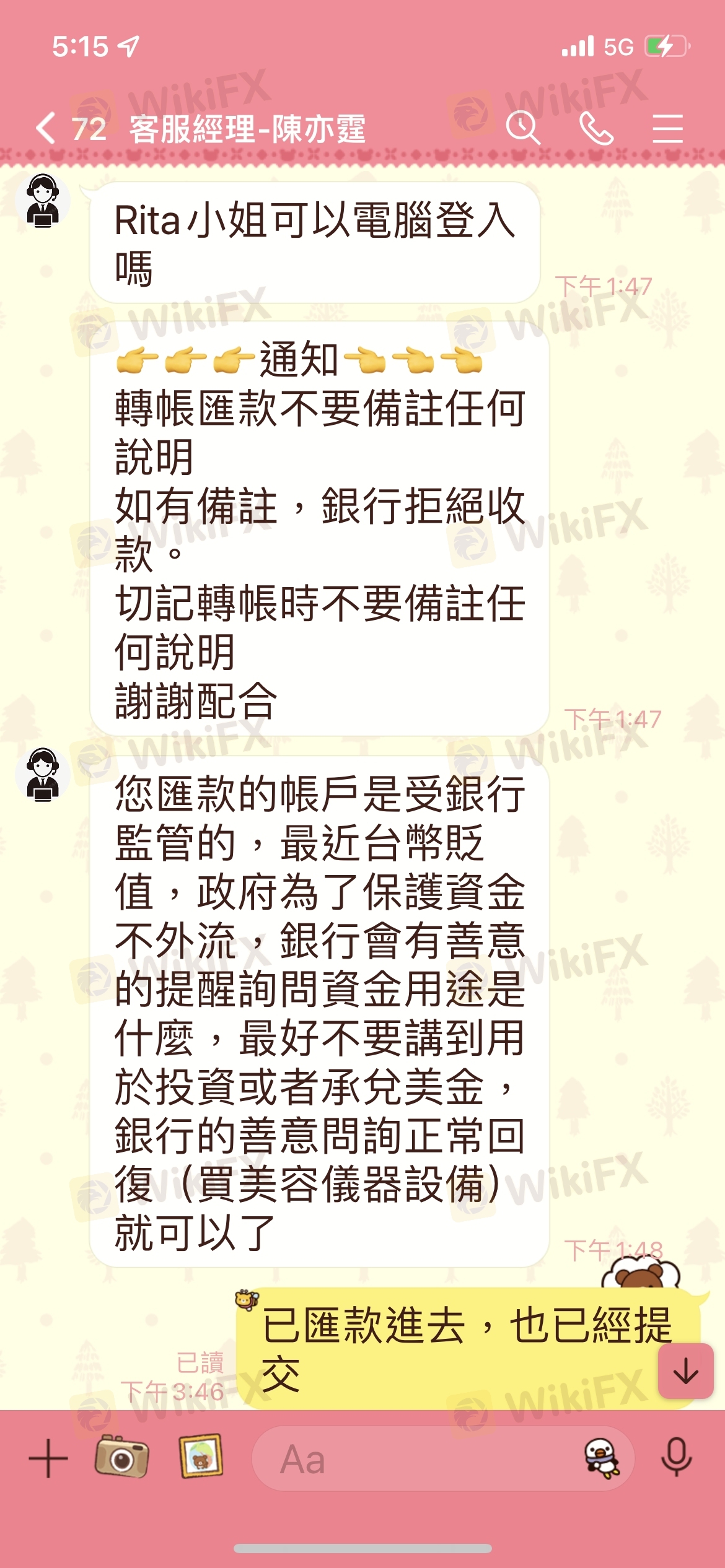725x1568 pixels.
Task: Open the sticker and emoji picker
Action: tap(602, 1458)
